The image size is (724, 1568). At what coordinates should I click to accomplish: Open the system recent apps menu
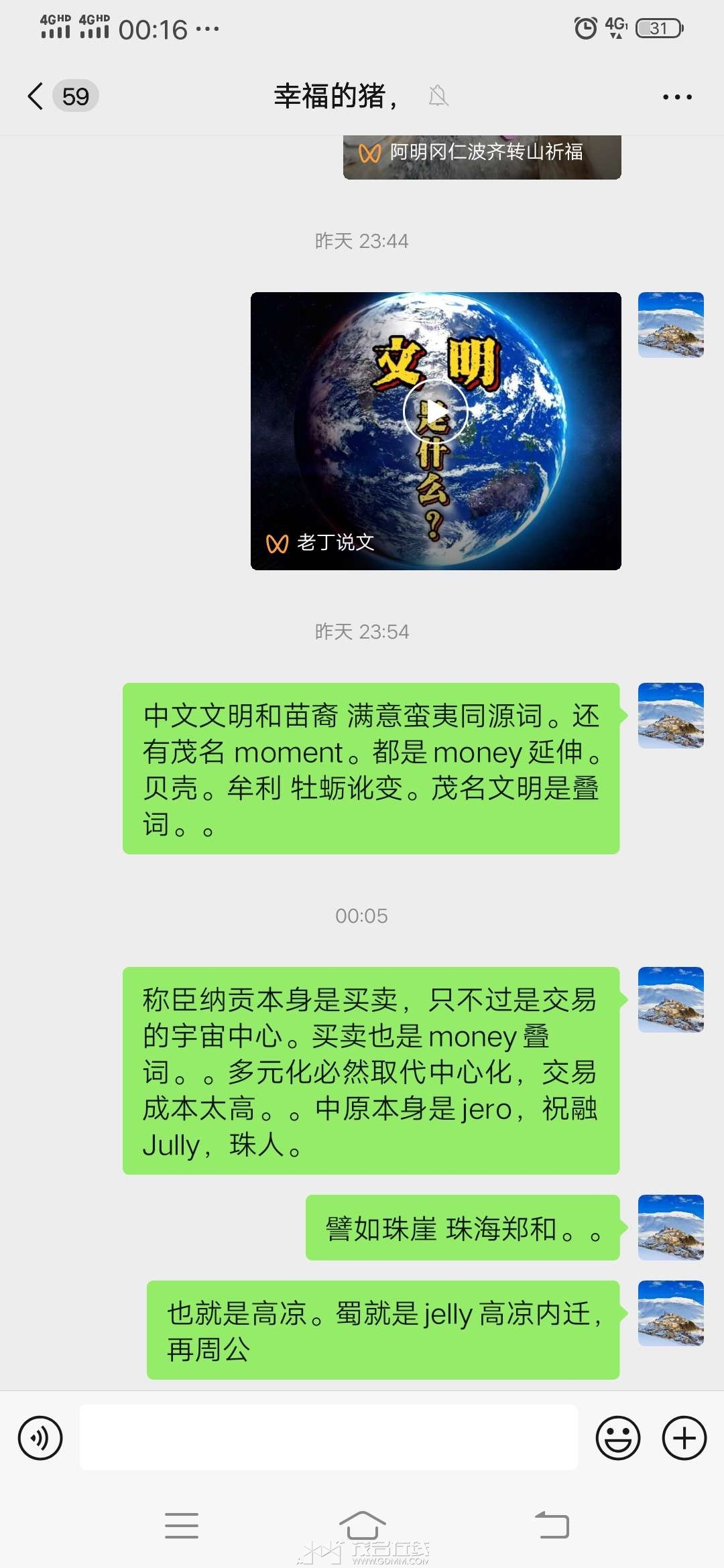182,1526
